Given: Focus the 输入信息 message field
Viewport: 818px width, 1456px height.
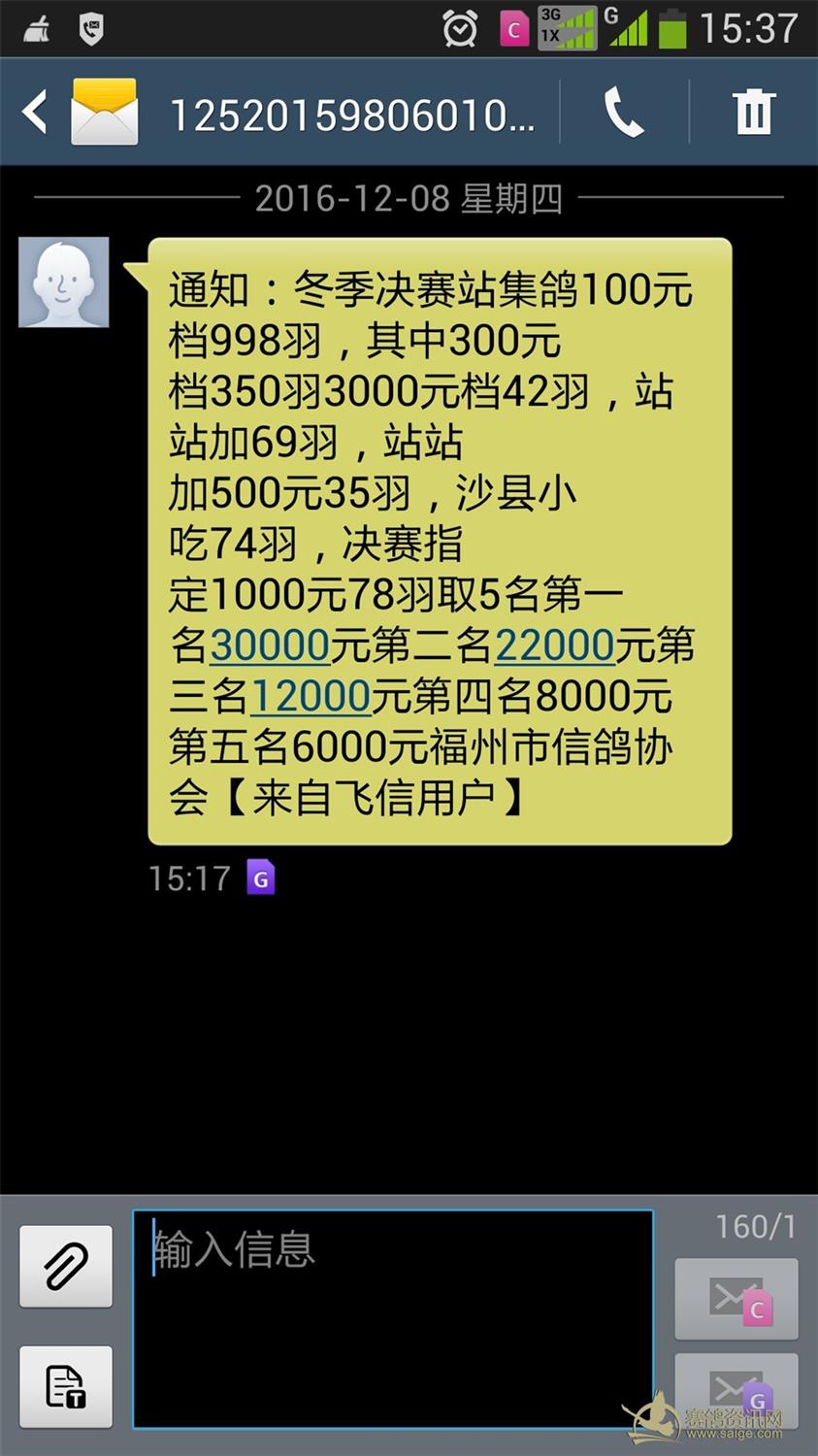Looking at the screenshot, I should [x=393, y=1319].
